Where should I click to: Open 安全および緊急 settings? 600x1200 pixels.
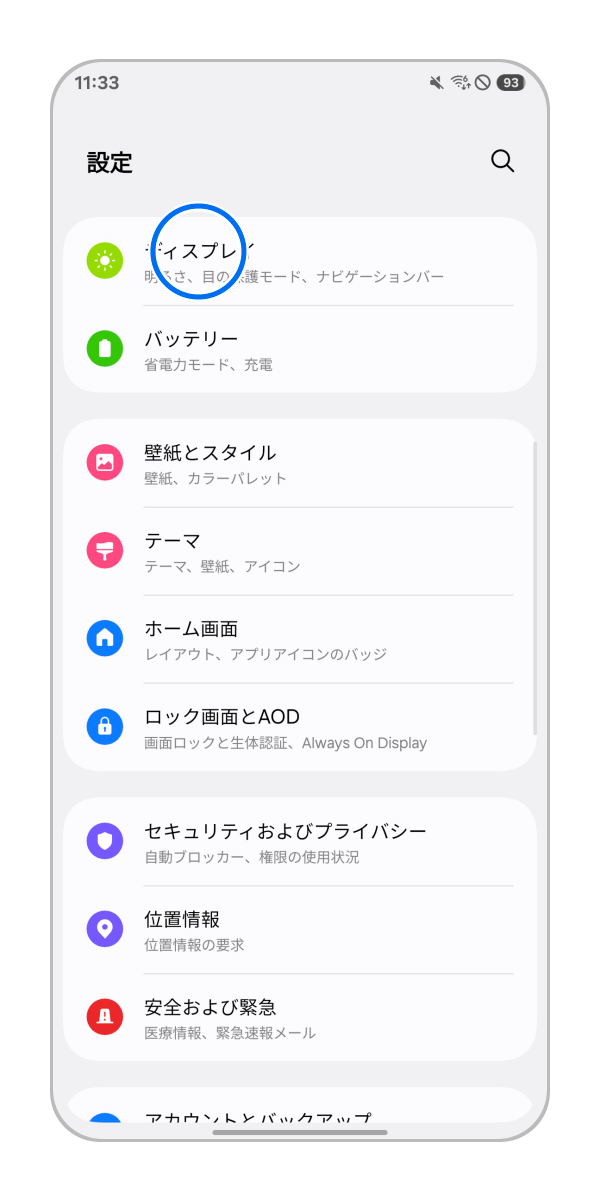coord(300,1017)
